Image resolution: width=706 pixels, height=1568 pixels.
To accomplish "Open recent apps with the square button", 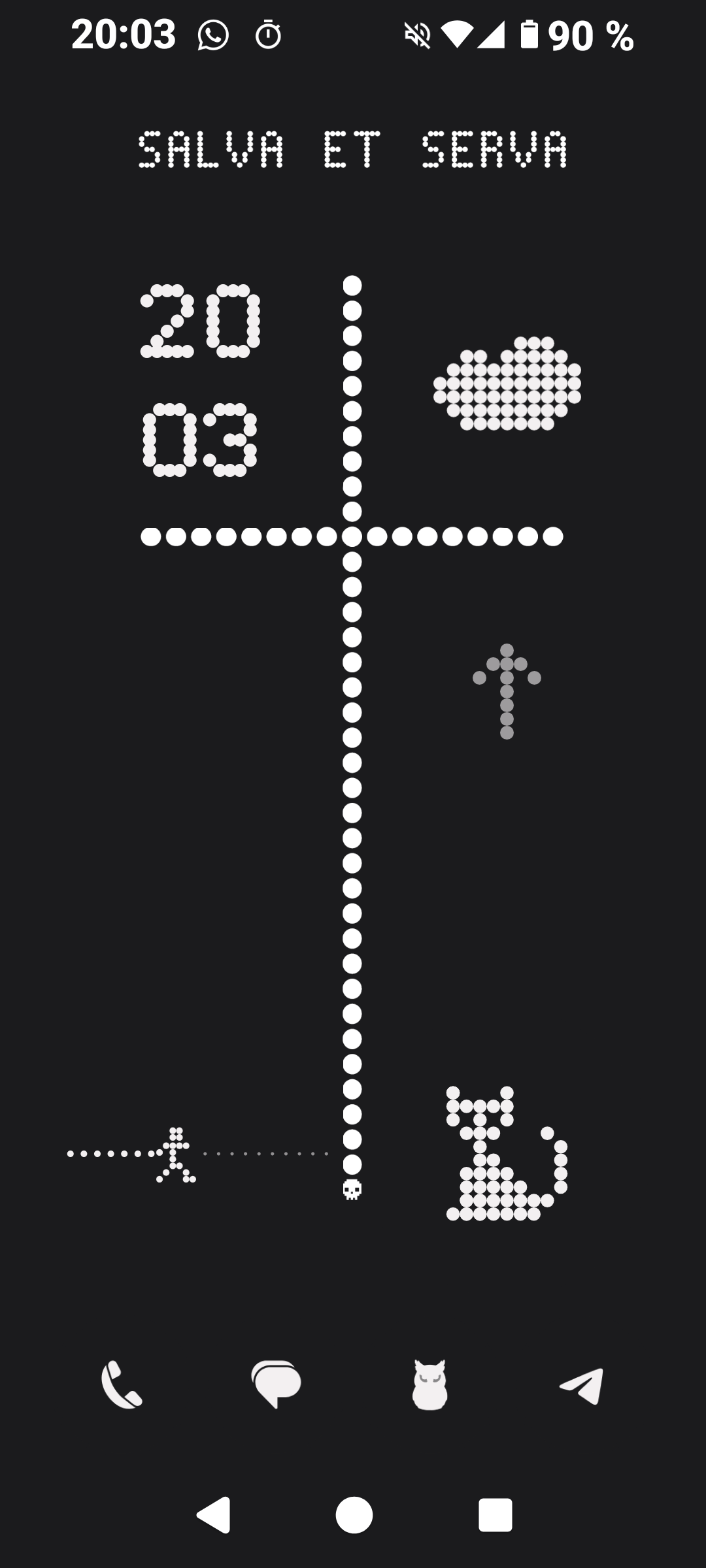I will tap(495, 1514).
